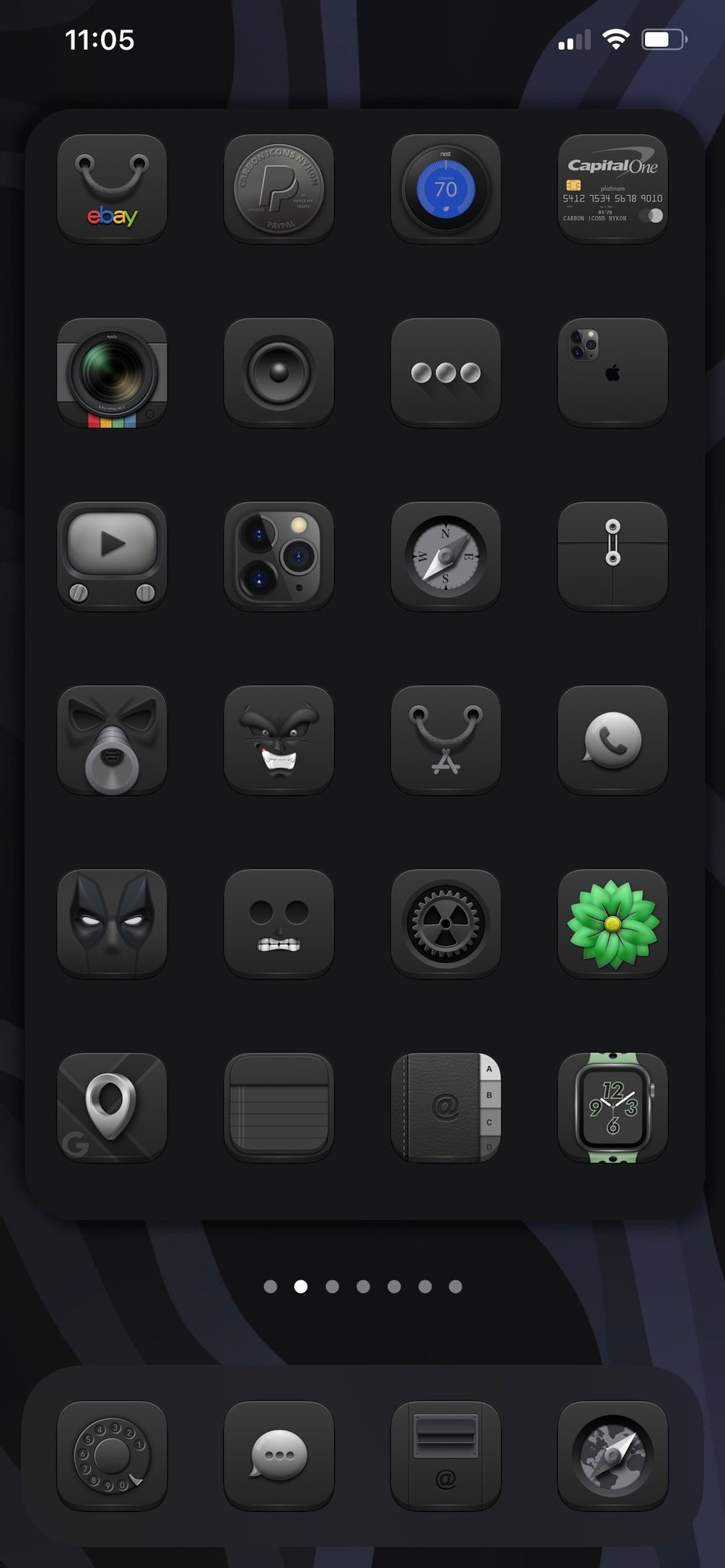This screenshot has width=725, height=1568.
Task: Open the App Store icon
Action: (446, 740)
